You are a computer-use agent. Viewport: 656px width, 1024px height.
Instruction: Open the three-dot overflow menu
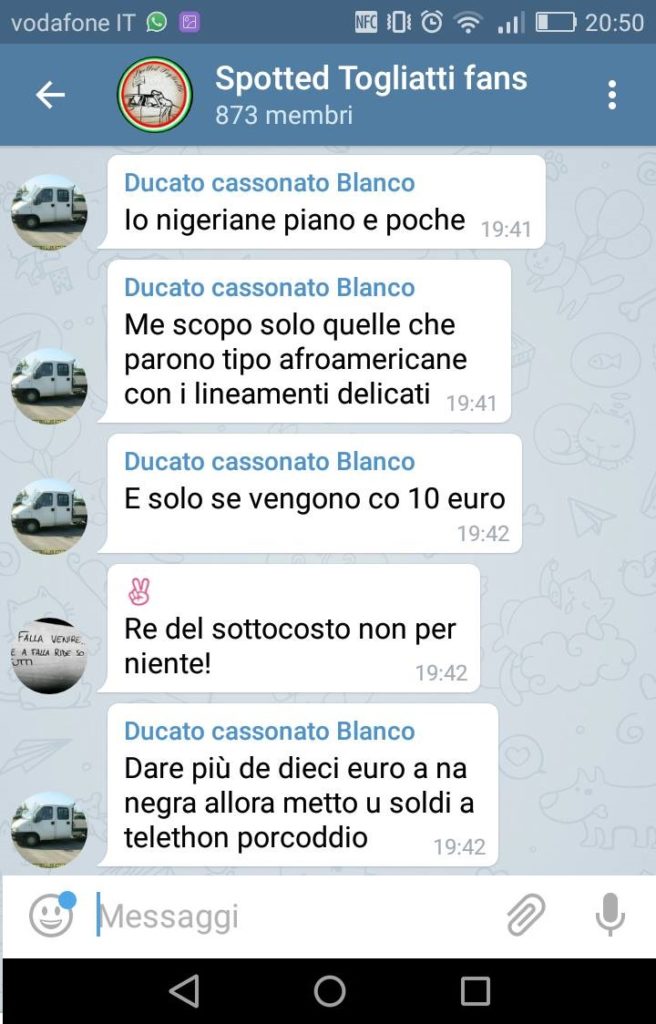611,95
